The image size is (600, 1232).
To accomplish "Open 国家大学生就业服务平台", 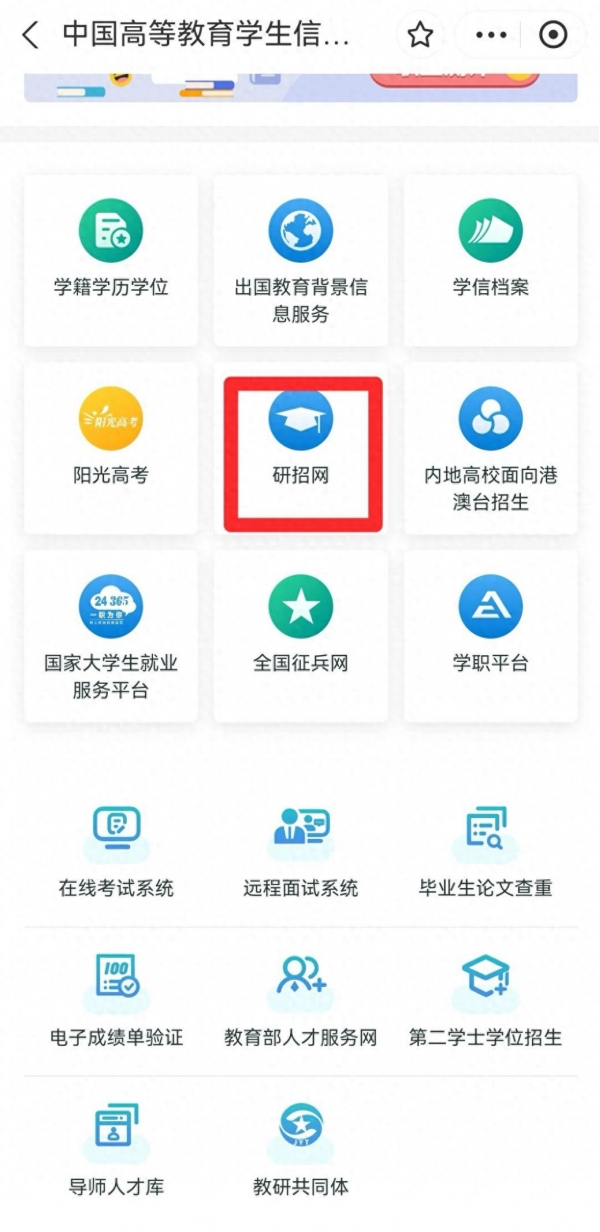I will 111,635.
